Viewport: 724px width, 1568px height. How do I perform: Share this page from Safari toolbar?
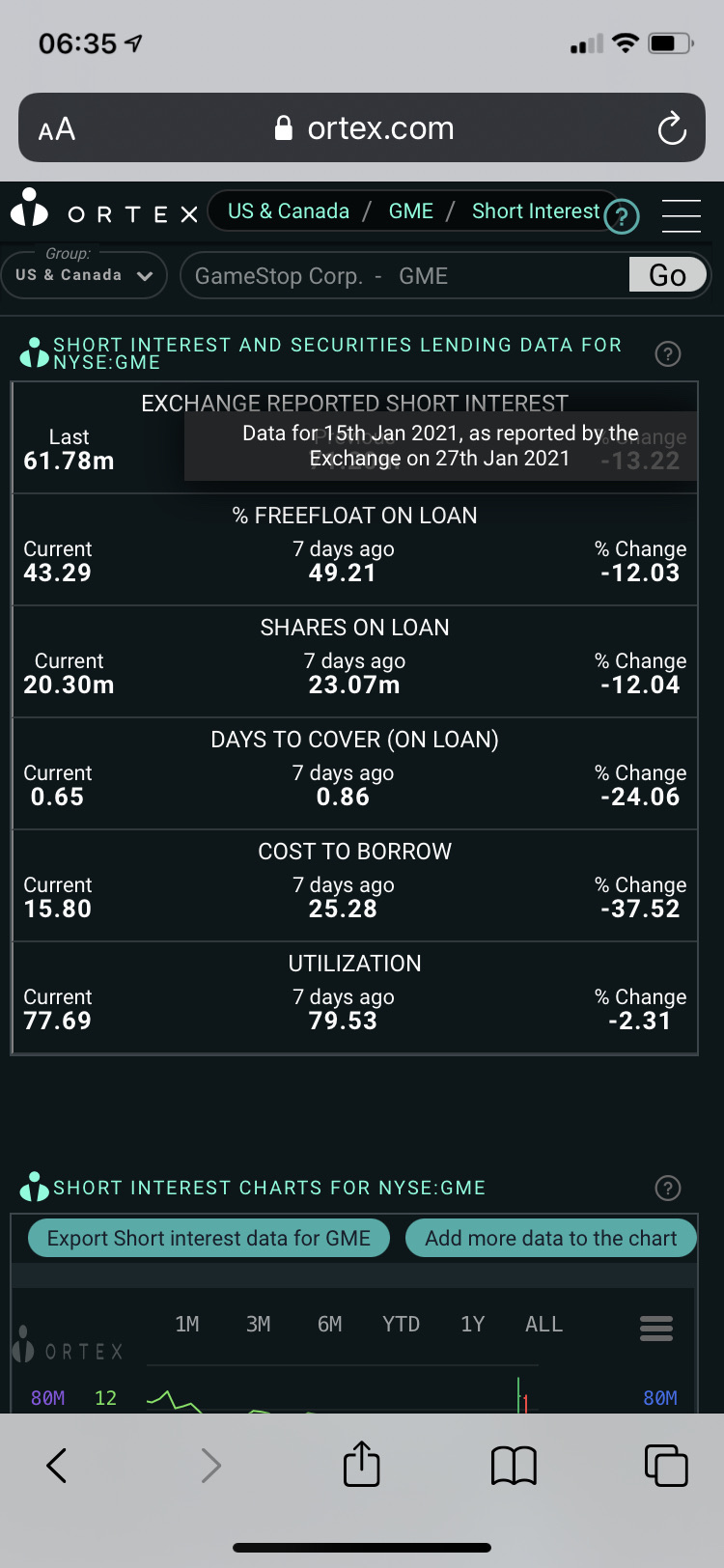pyautogui.click(x=361, y=1464)
